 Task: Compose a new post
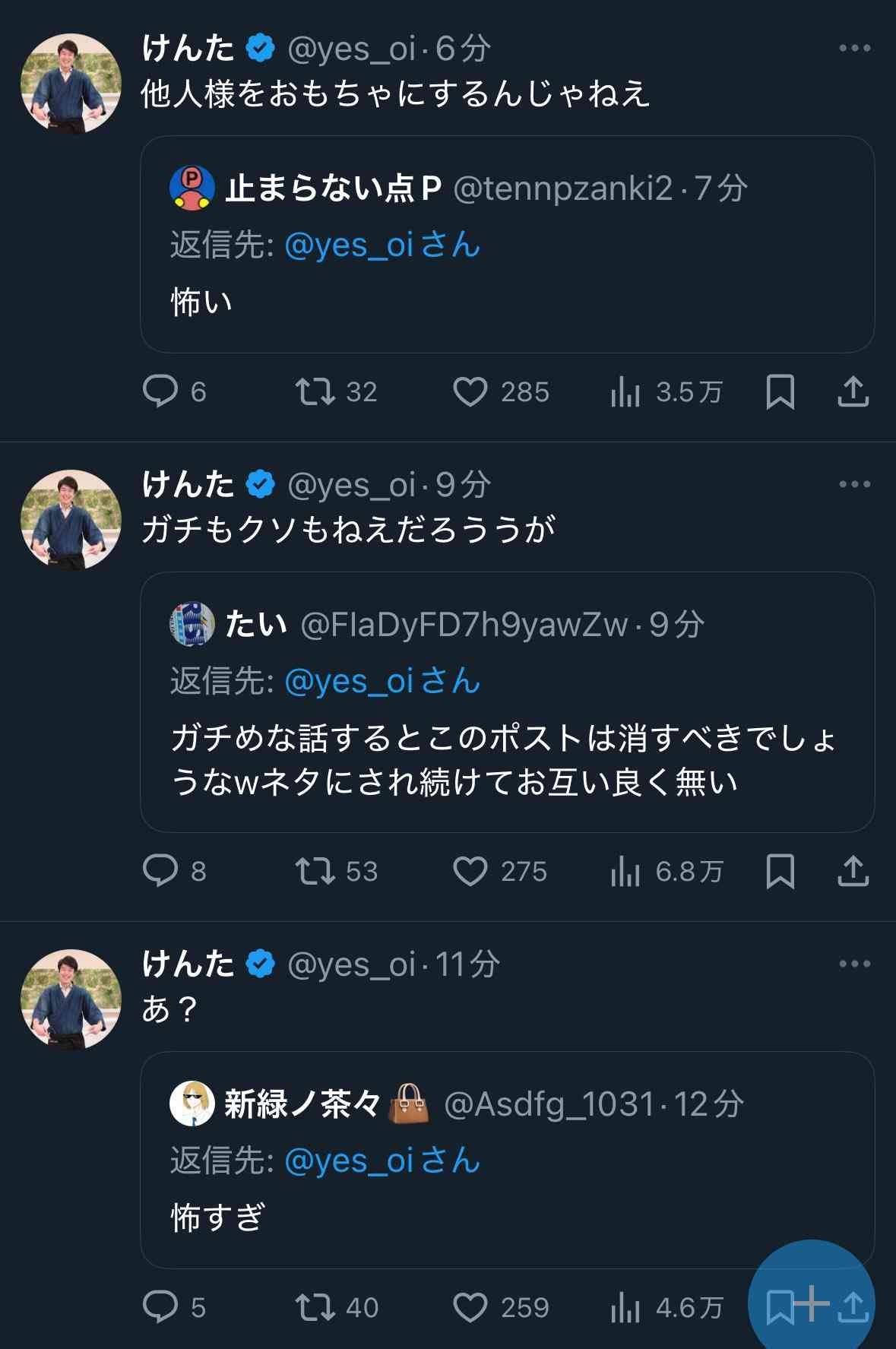pyautogui.click(x=812, y=1303)
